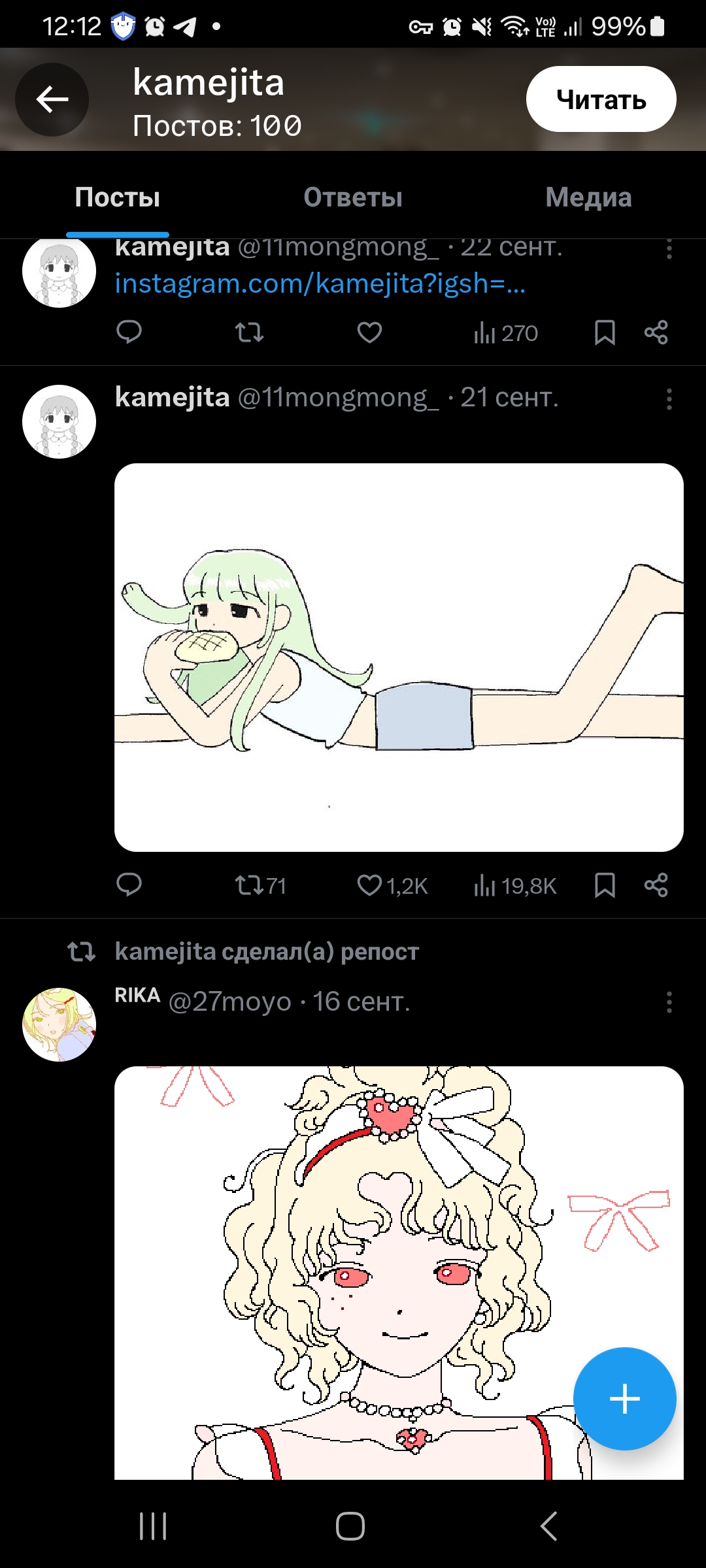Repost the post with 71 reposts
Viewport: 706px width, 1568px height.
coord(260,885)
